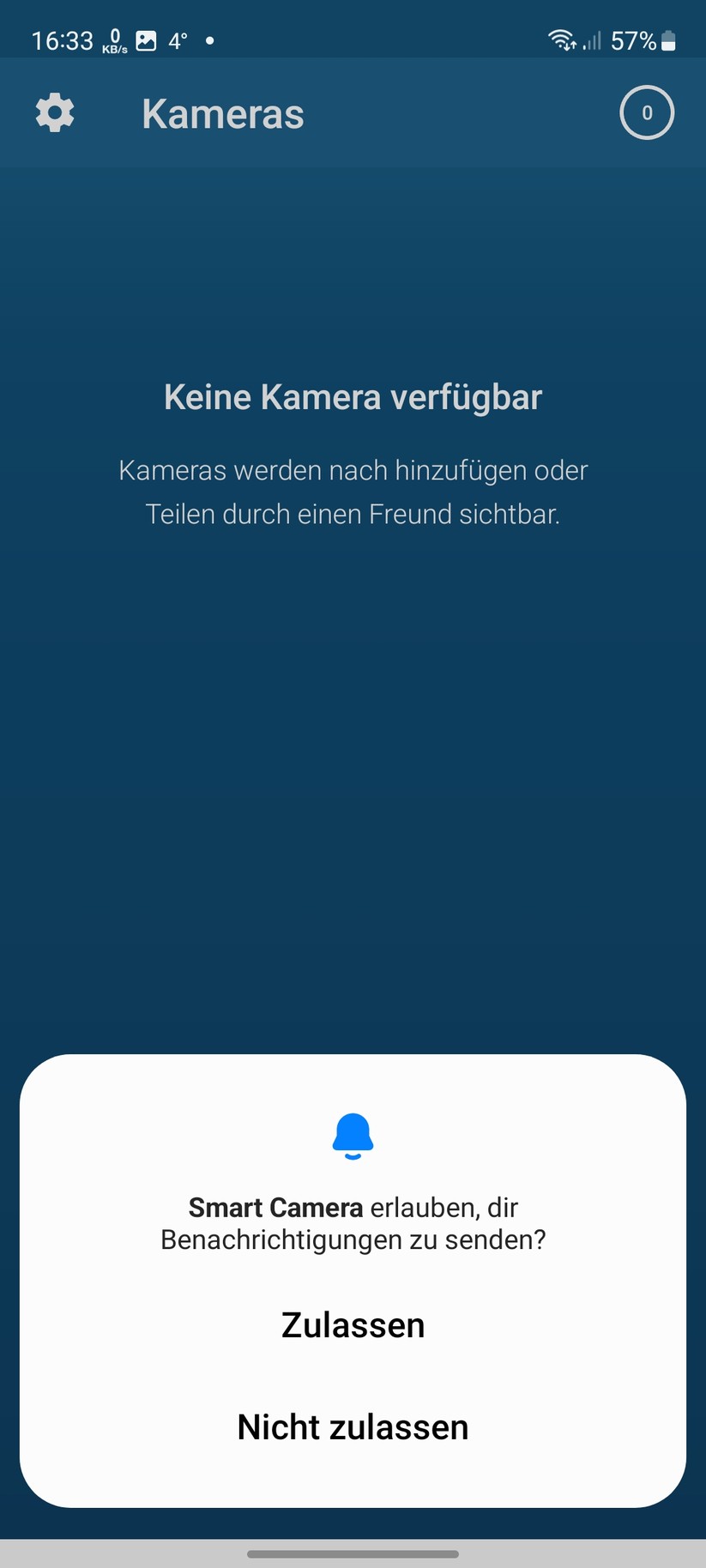Tap the Kameras title header
The height and width of the screenshot is (1568, 706).
coord(222,112)
